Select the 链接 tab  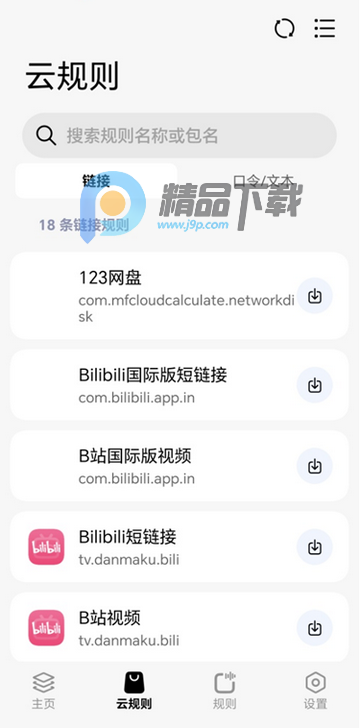click(96, 181)
